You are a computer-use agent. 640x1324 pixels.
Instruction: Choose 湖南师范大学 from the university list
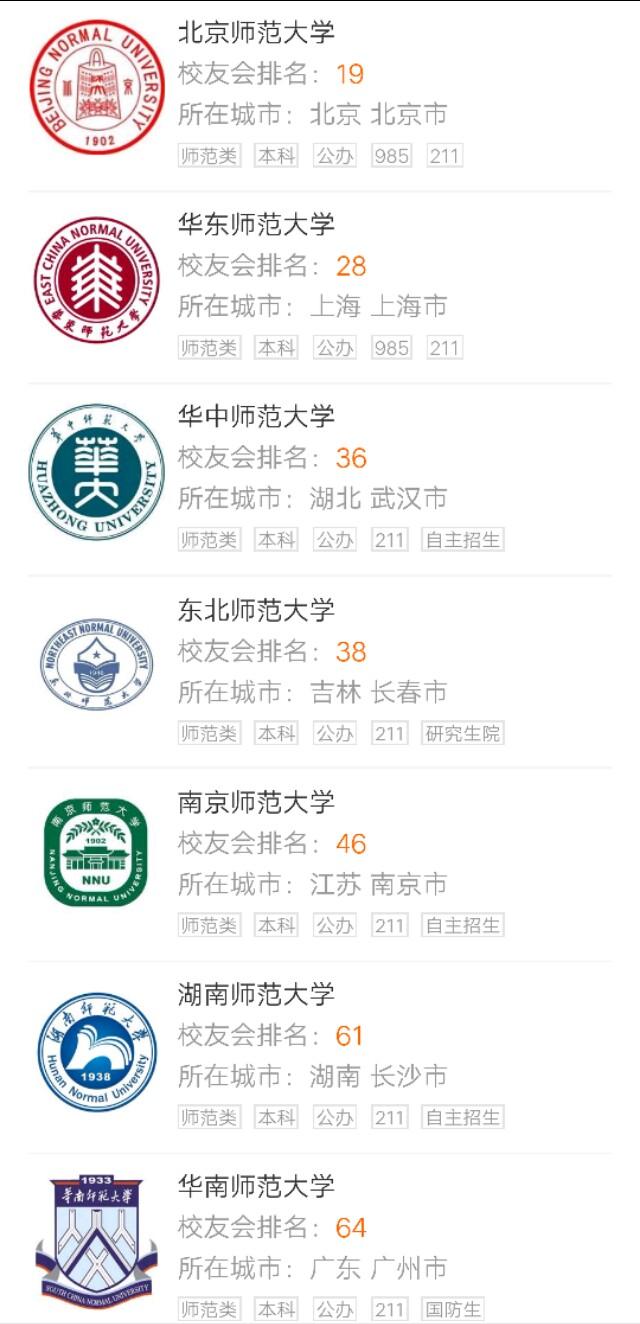tap(256, 994)
